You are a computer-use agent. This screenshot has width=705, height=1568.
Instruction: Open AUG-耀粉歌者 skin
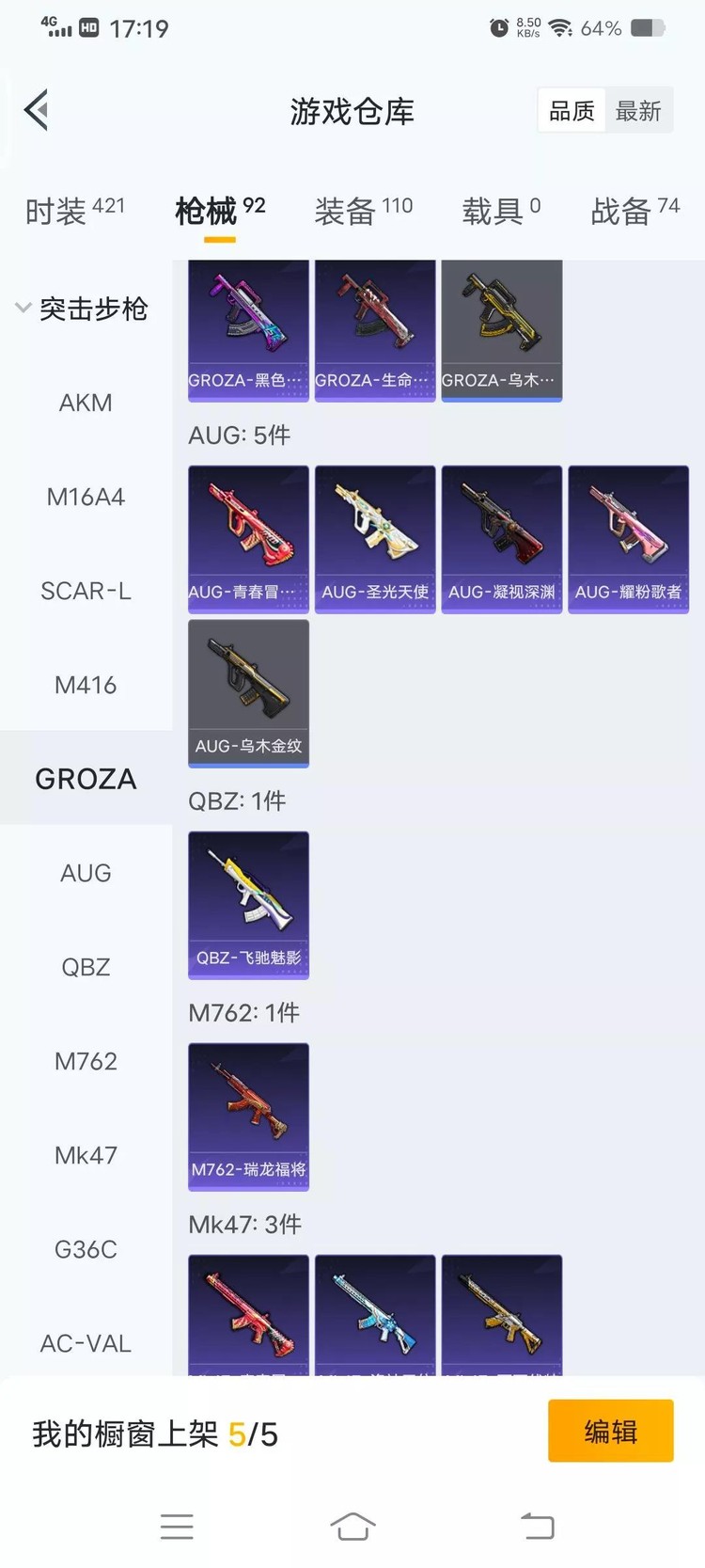coord(628,539)
